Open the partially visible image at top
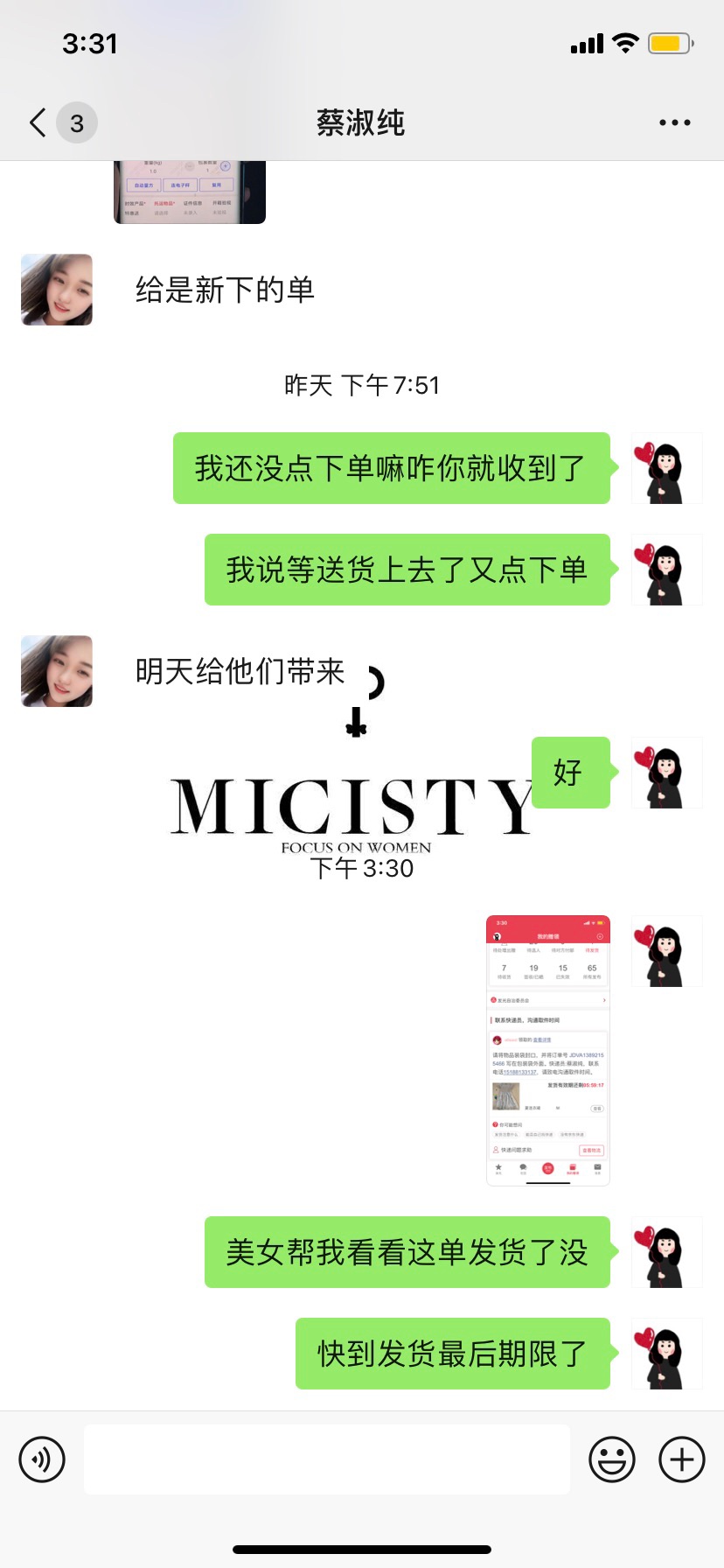The height and width of the screenshot is (1568, 724). (x=190, y=192)
